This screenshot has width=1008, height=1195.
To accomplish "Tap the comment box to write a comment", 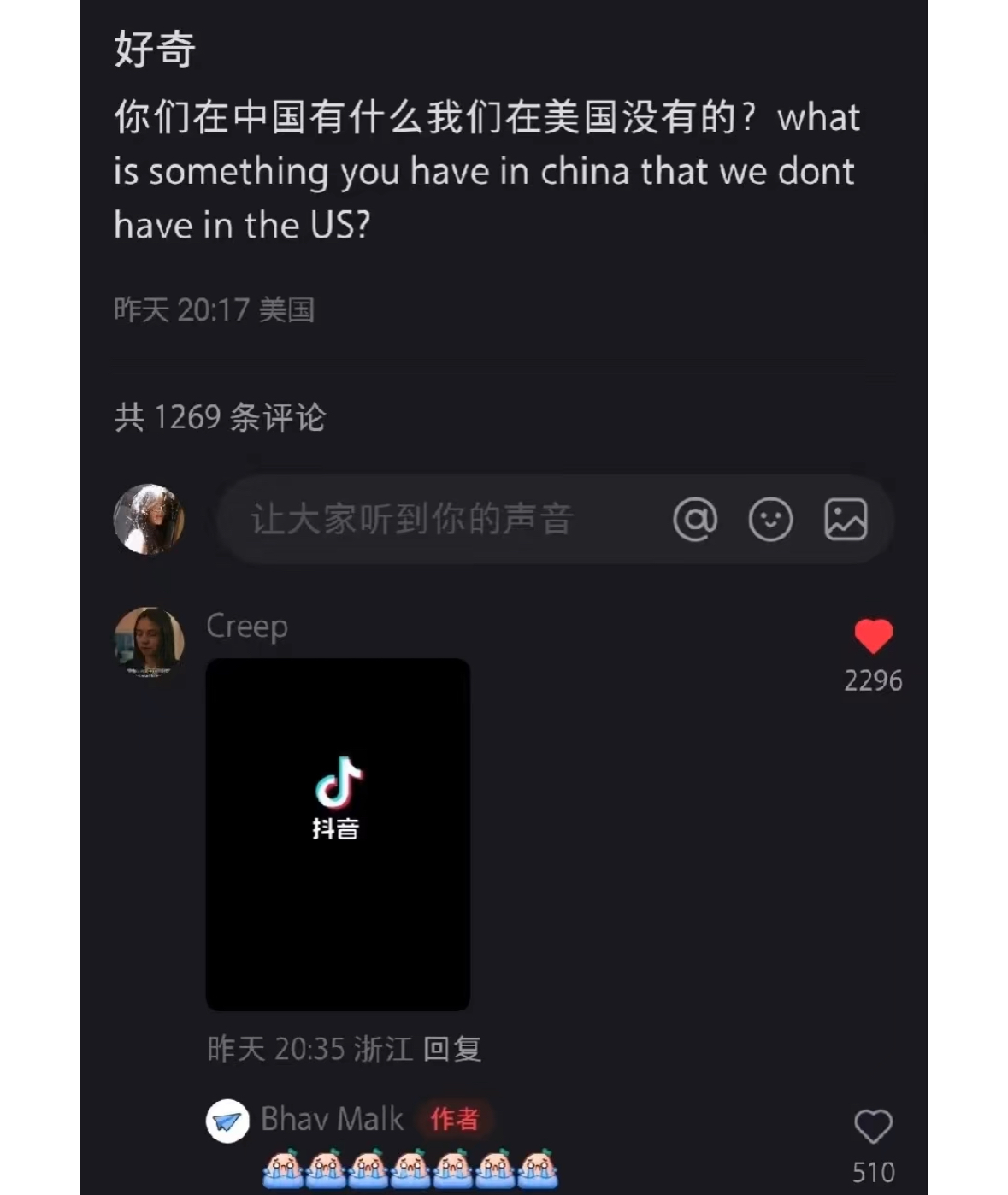I will [x=427, y=519].
